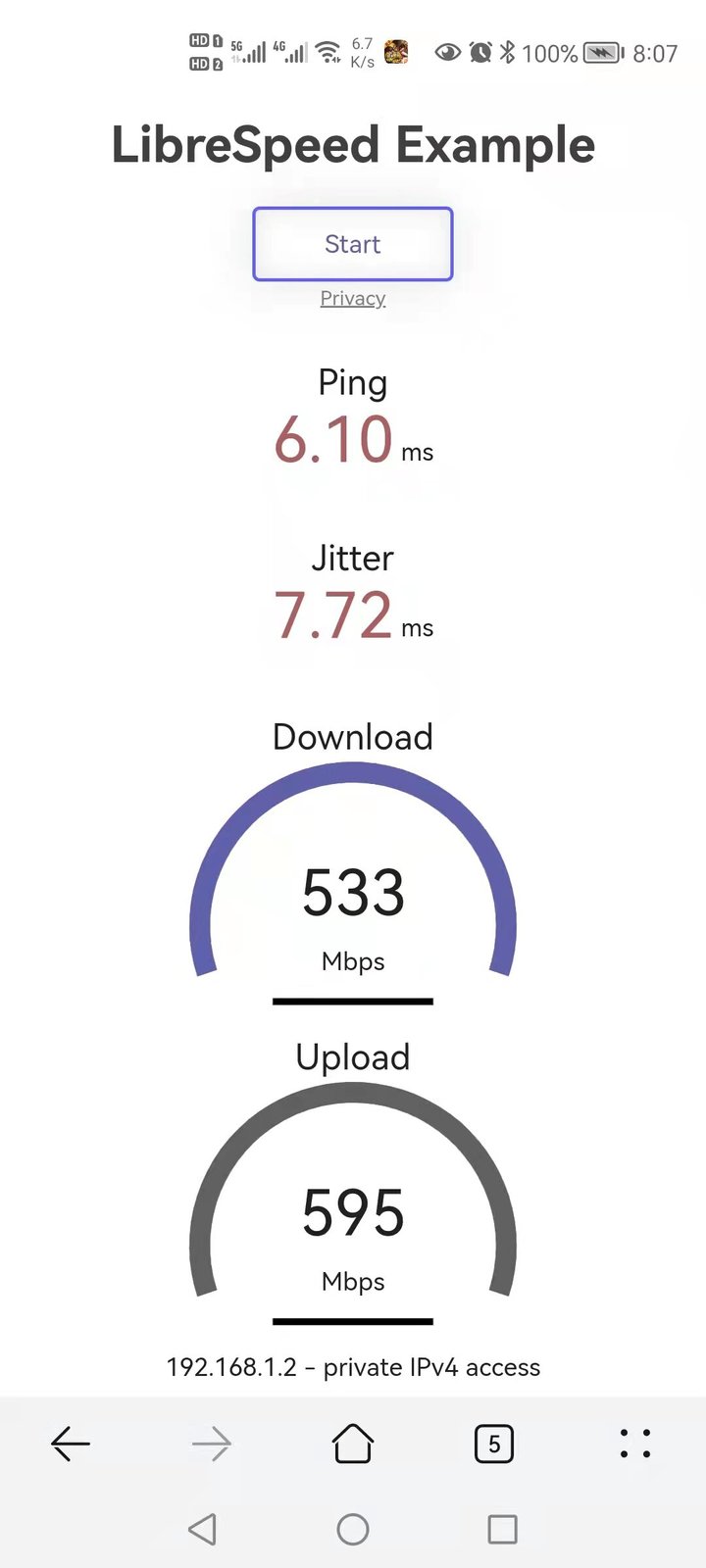Tap the eye protection icon in the status bar
Viewport: 706px width, 1568px height.
pos(447,54)
